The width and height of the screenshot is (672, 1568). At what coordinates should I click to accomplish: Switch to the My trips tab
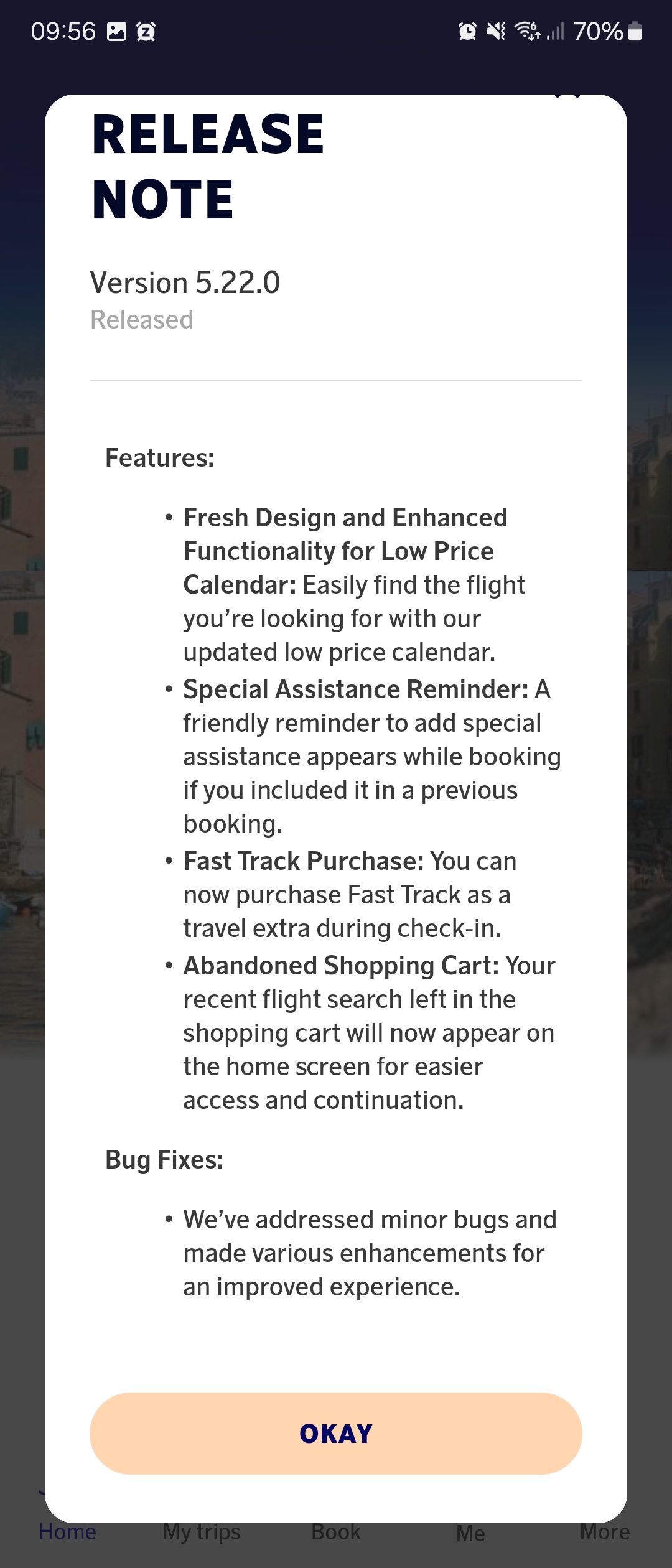click(x=200, y=1531)
